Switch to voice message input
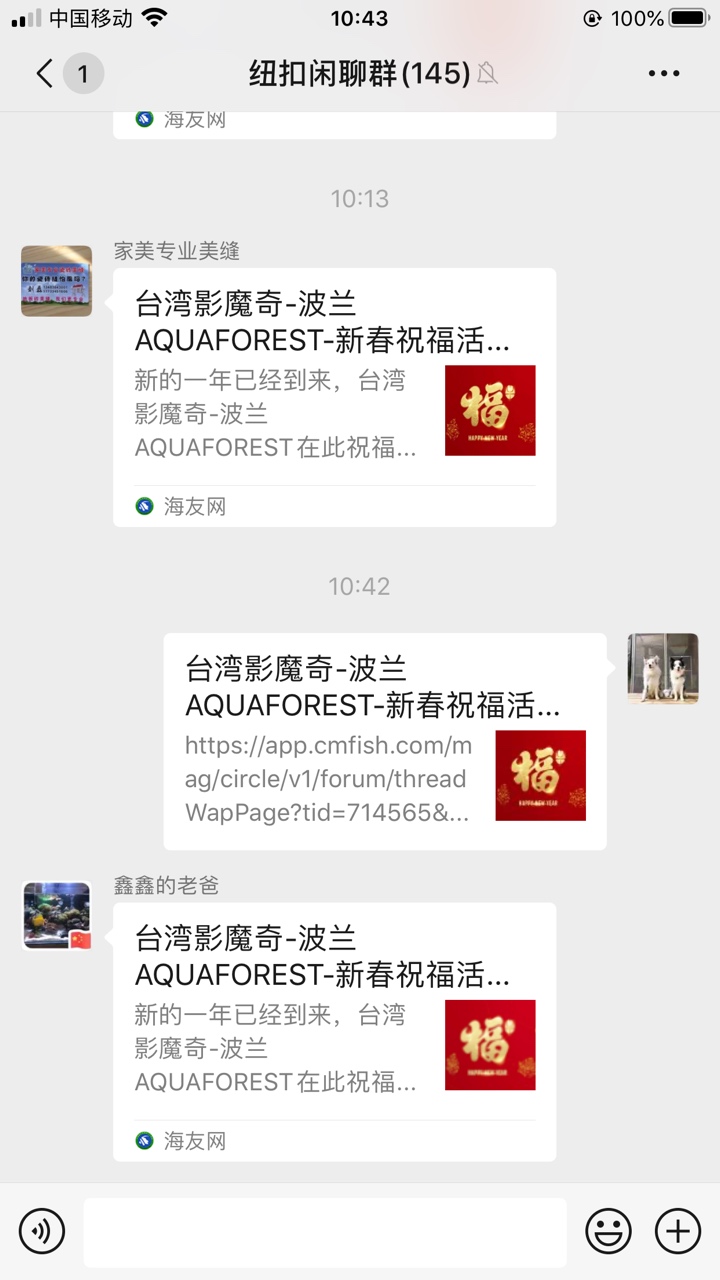This screenshot has height=1280, width=720. pyautogui.click(x=42, y=1231)
